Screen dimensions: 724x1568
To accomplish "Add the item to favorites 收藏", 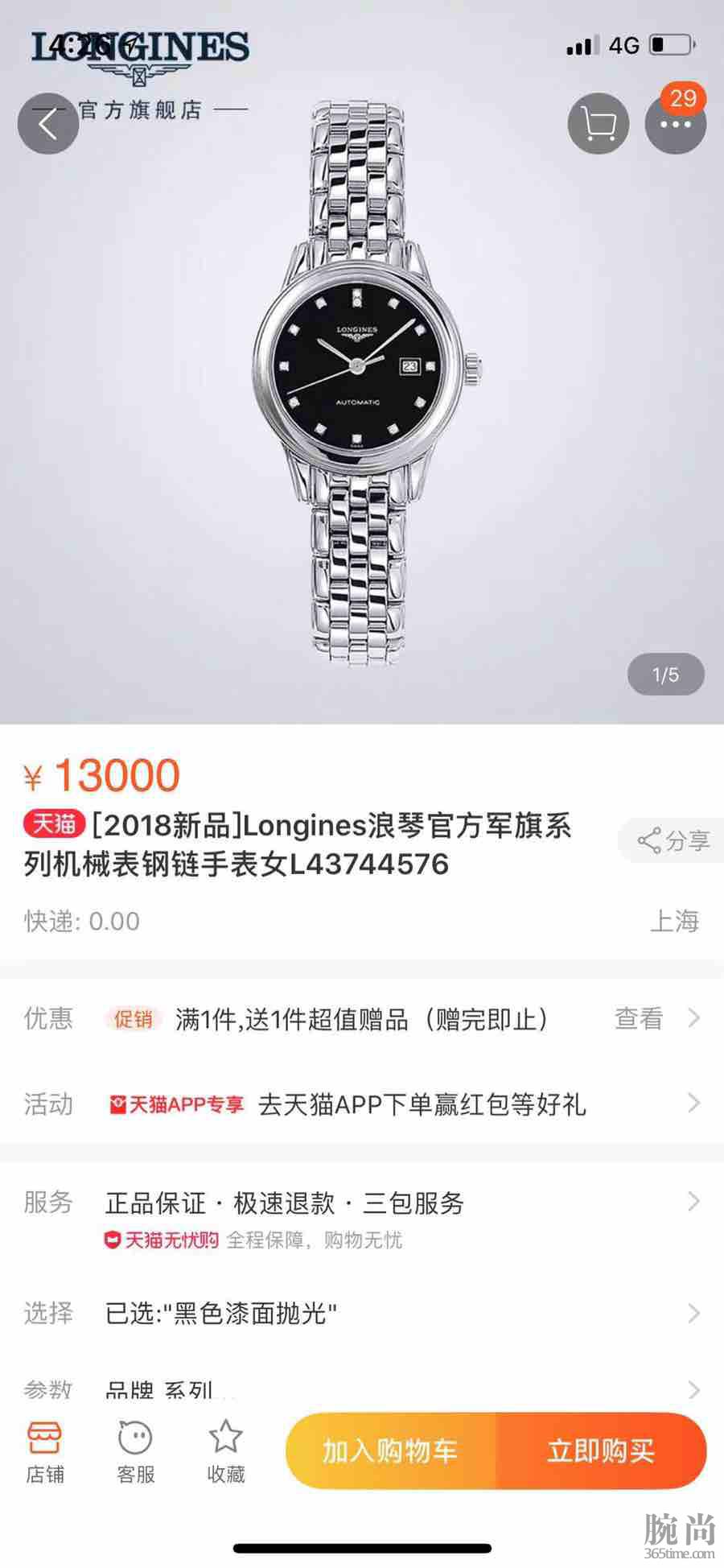I will (x=225, y=1452).
